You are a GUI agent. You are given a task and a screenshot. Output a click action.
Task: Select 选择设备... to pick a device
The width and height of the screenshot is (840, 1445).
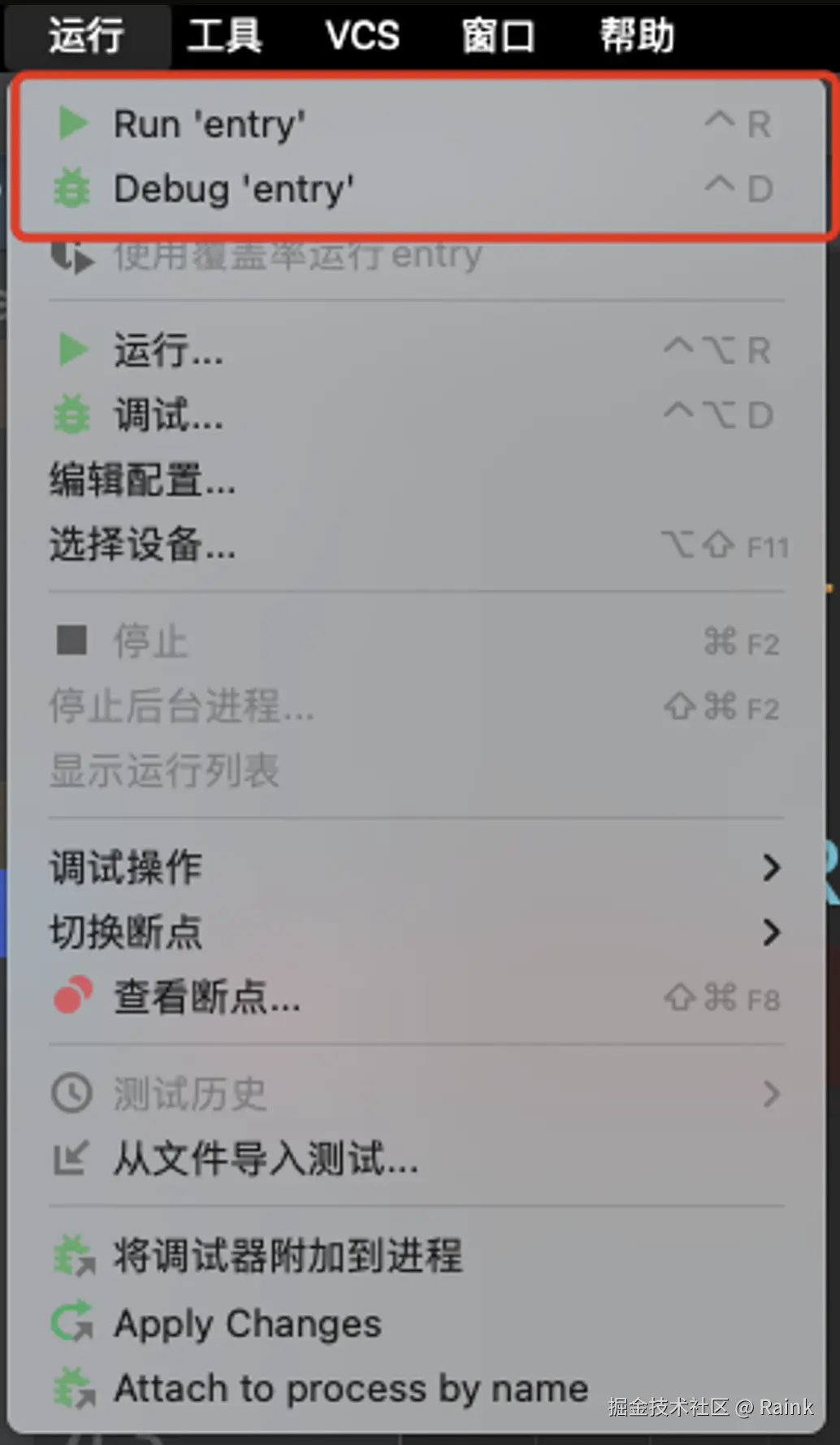[143, 545]
